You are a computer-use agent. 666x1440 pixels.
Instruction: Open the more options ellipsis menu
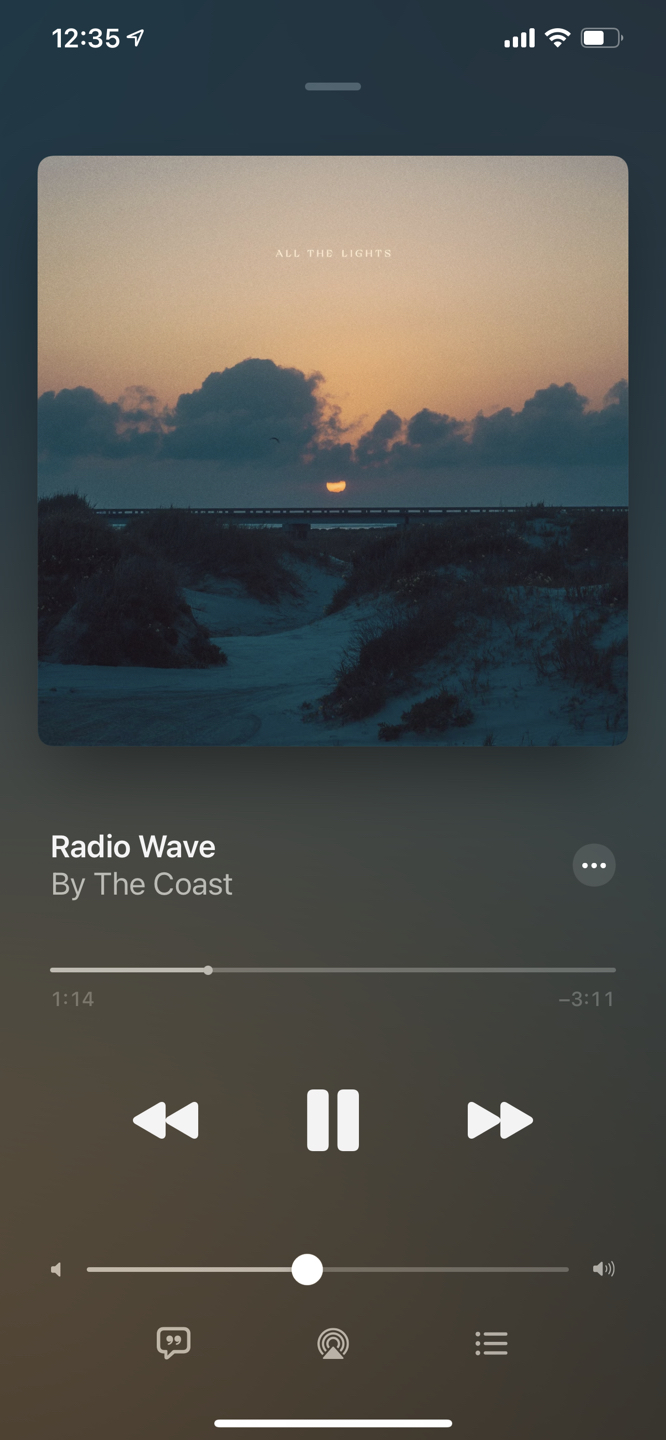point(594,865)
